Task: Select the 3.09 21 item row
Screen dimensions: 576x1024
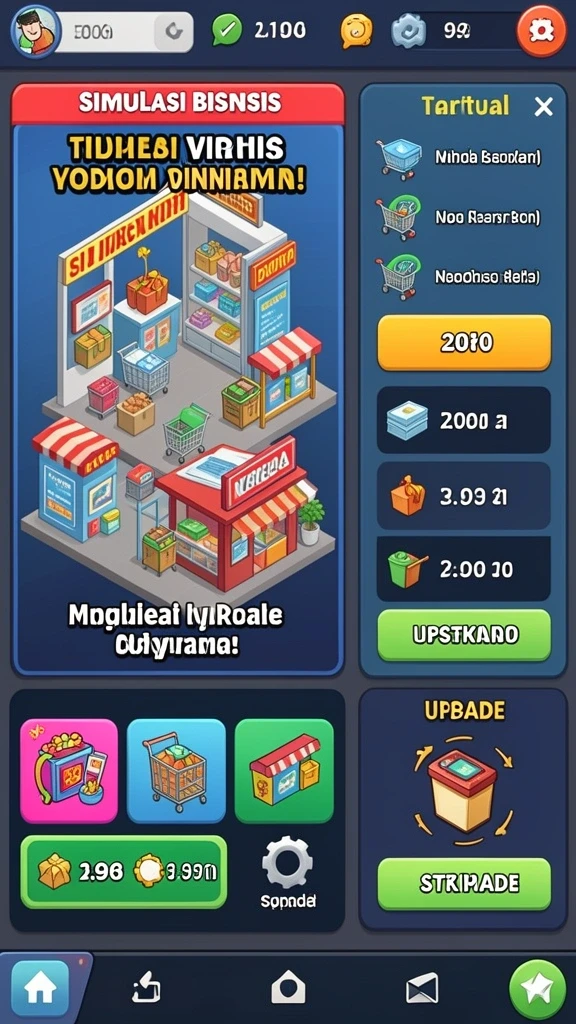Action: pos(464,496)
